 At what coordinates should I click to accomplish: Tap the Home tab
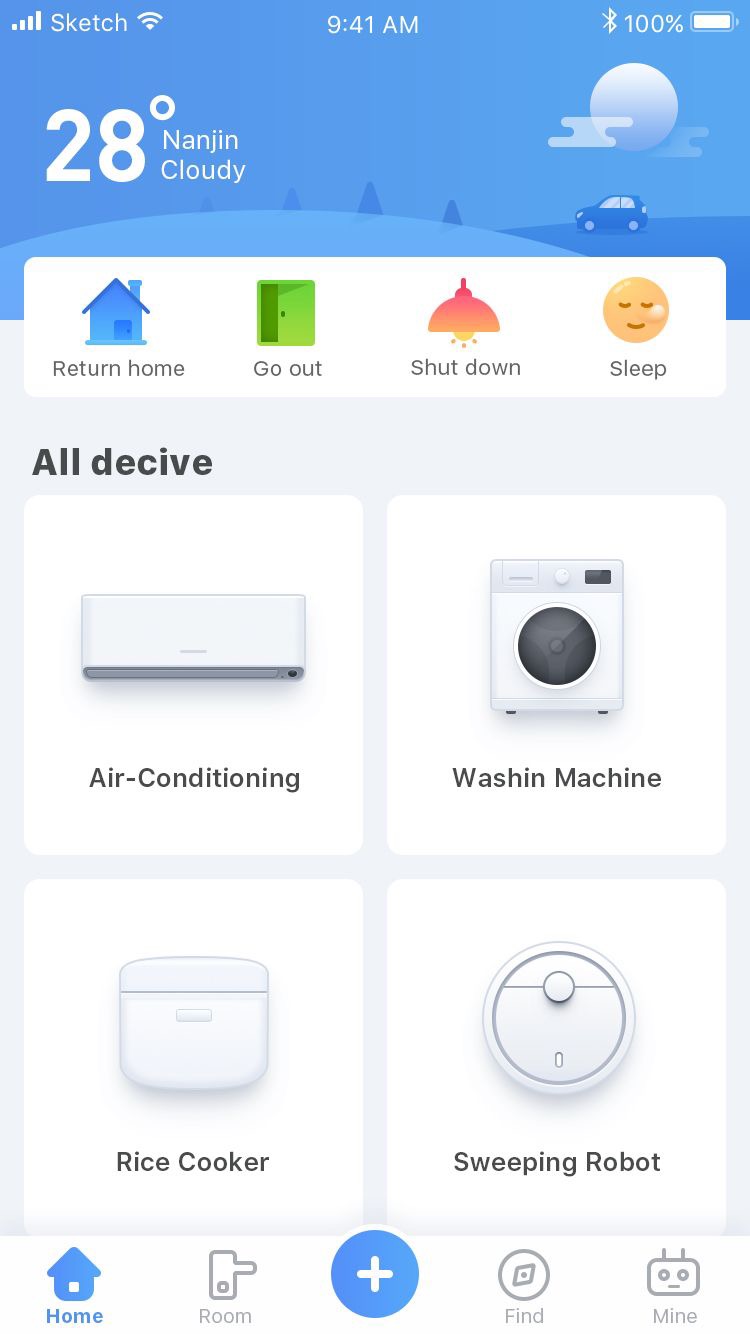75,1286
